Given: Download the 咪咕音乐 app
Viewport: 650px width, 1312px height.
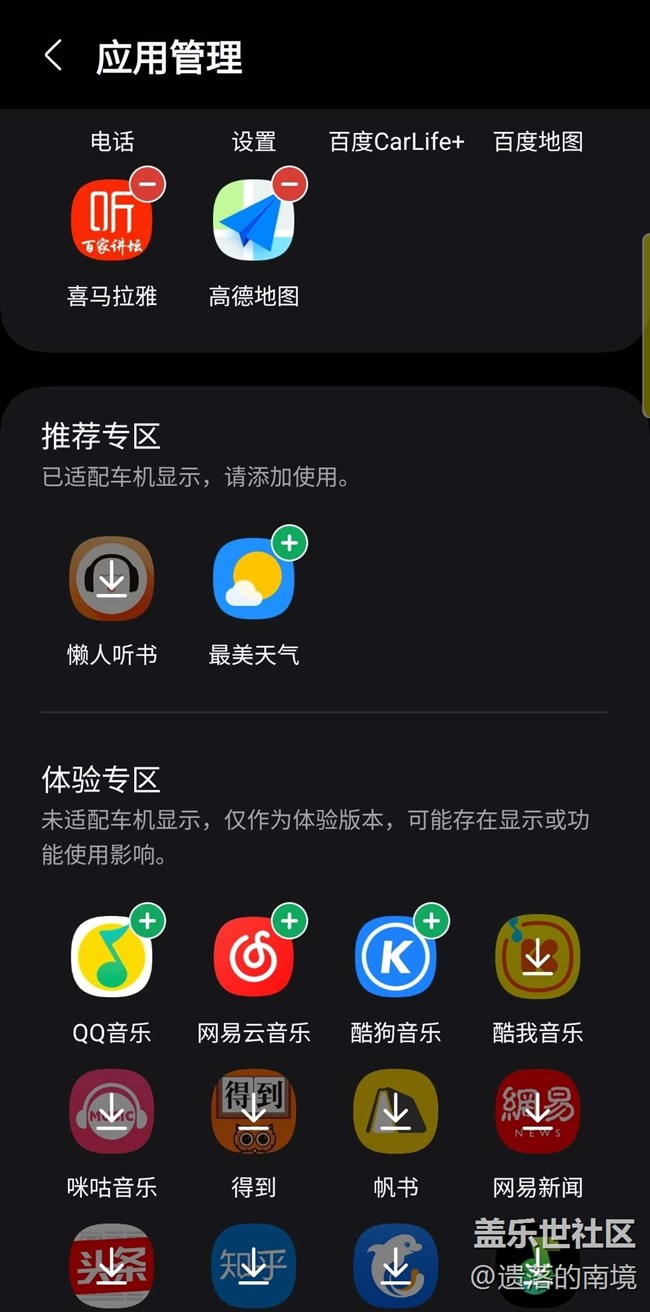Looking at the screenshot, I should point(112,1112).
